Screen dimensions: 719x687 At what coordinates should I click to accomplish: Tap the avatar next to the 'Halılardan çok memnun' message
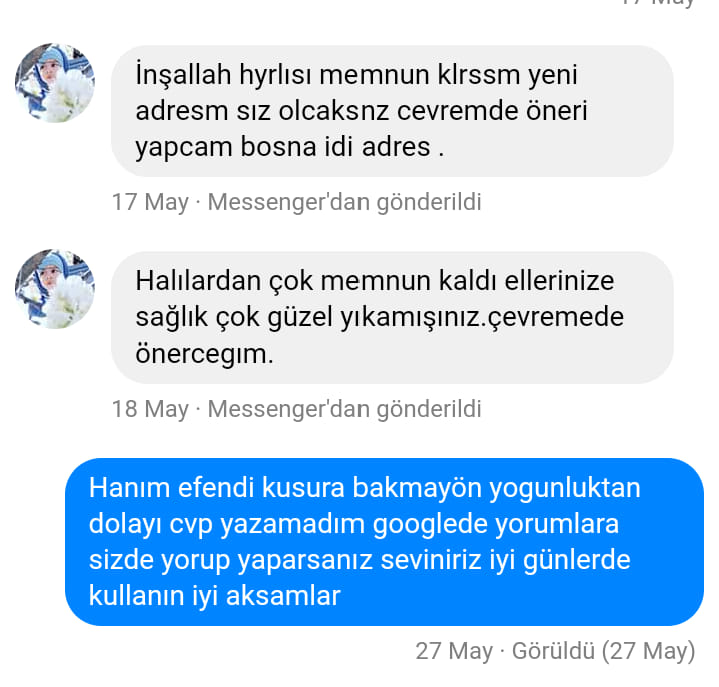[55, 289]
